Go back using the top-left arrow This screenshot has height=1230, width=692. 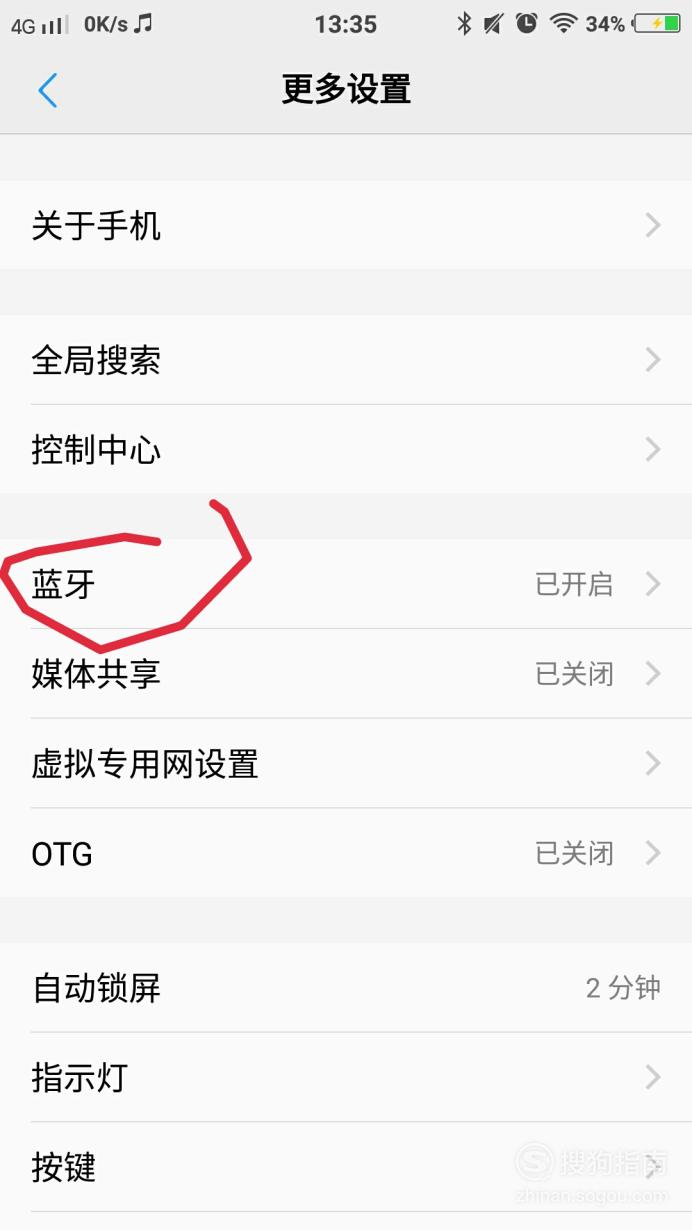[x=48, y=90]
